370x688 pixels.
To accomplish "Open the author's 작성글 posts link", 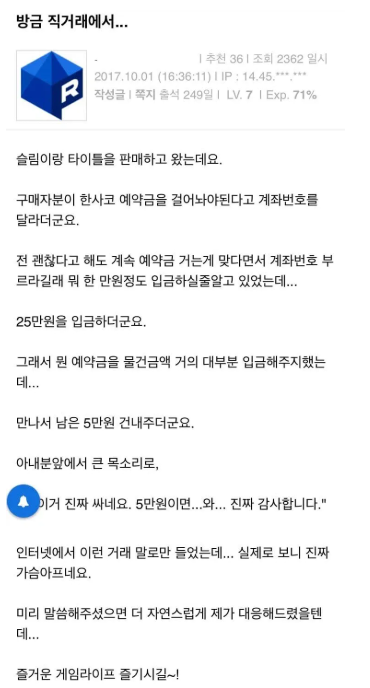I will click(109, 95).
